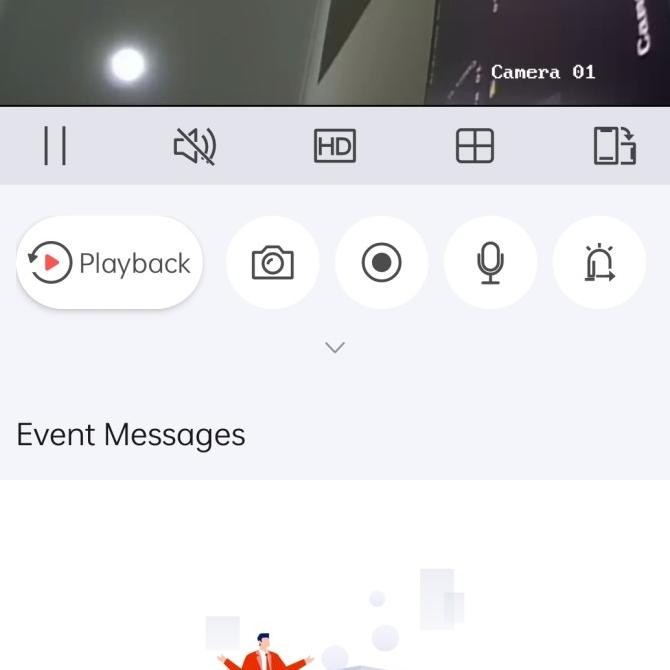The height and width of the screenshot is (670, 670).
Task: Activate the microphone to talk
Action: point(490,263)
